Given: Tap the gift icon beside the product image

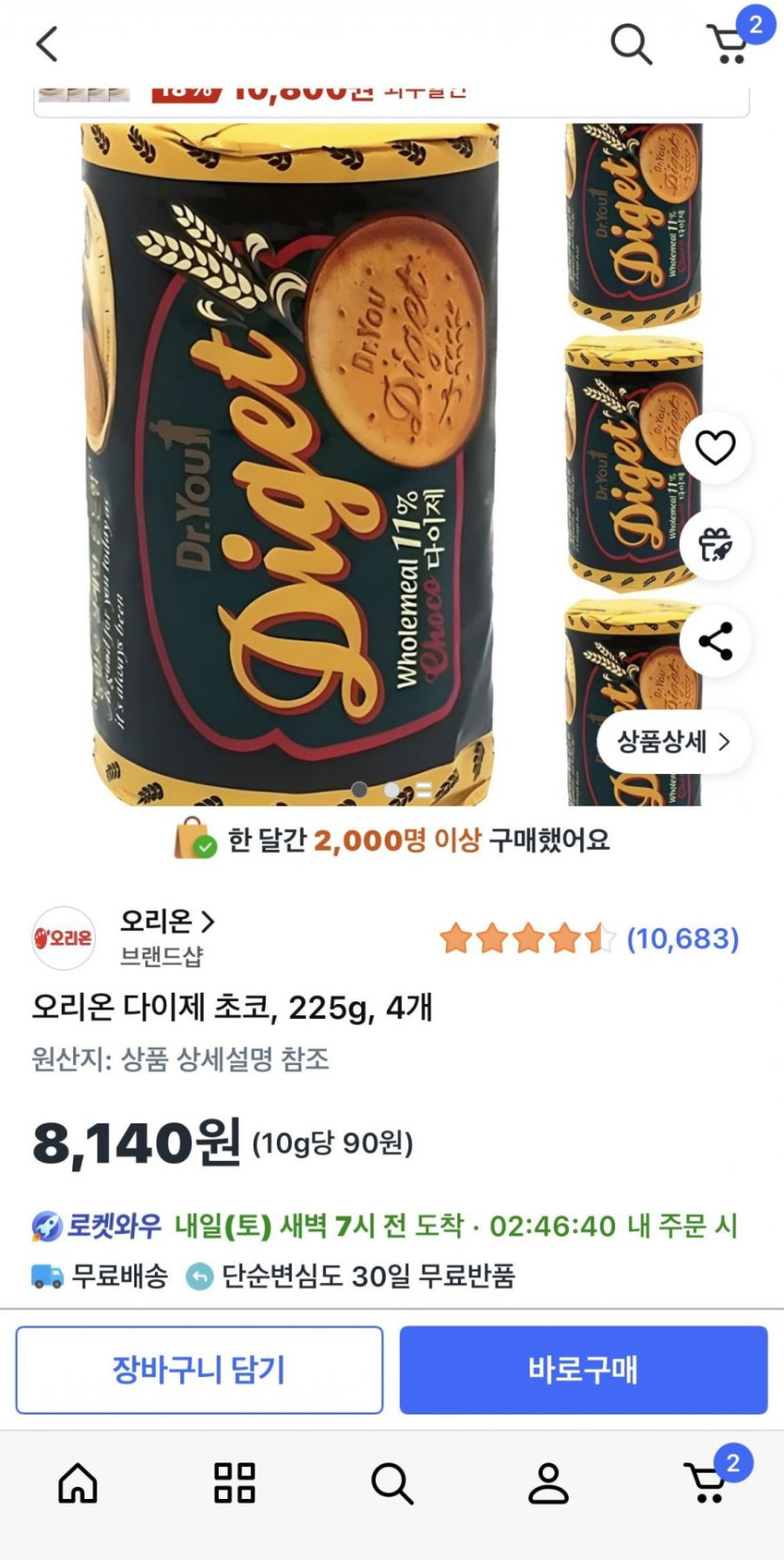Looking at the screenshot, I should pos(715,545).
